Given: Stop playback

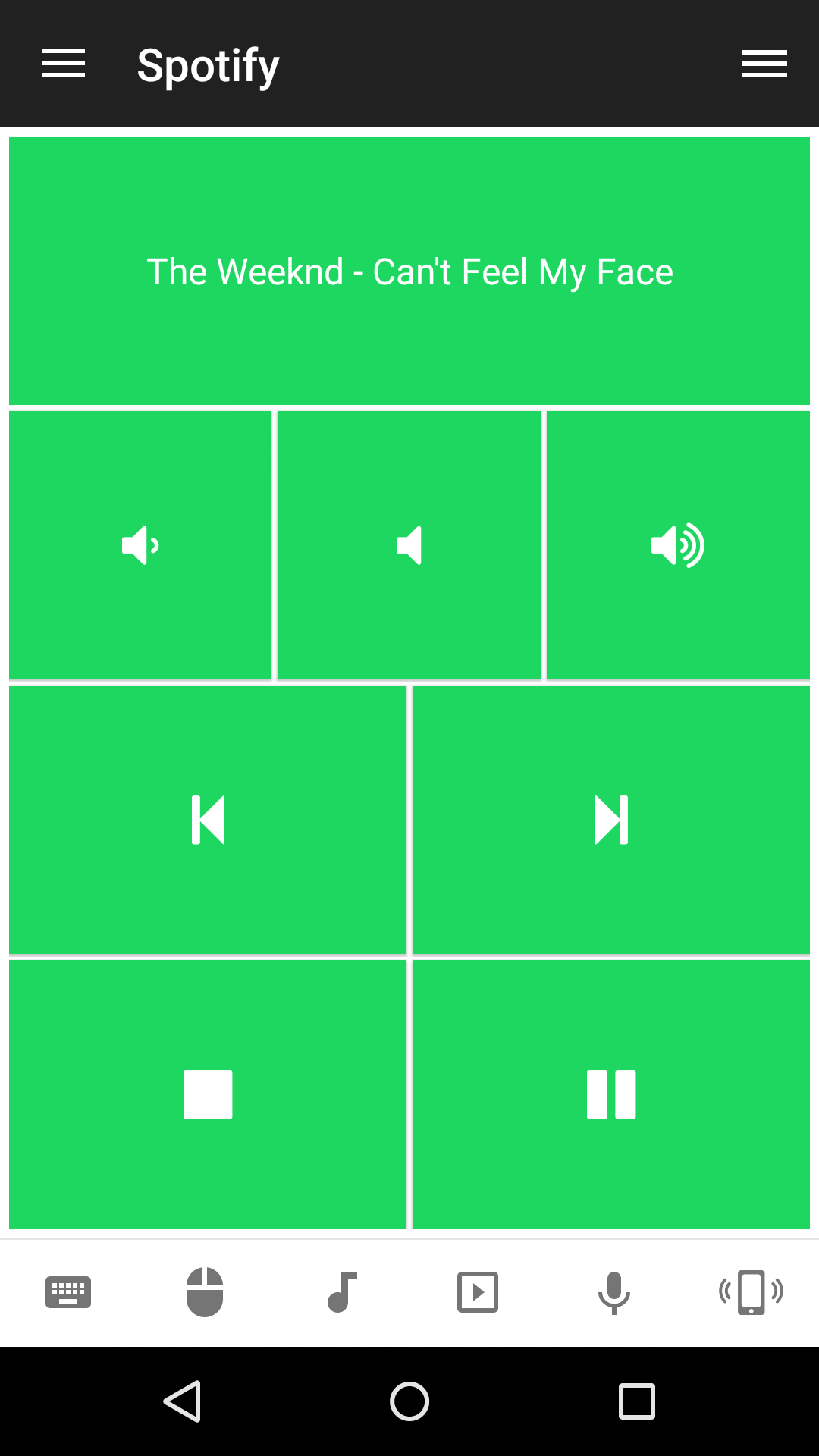Looking at the screenshot, I should point(208,1094).
